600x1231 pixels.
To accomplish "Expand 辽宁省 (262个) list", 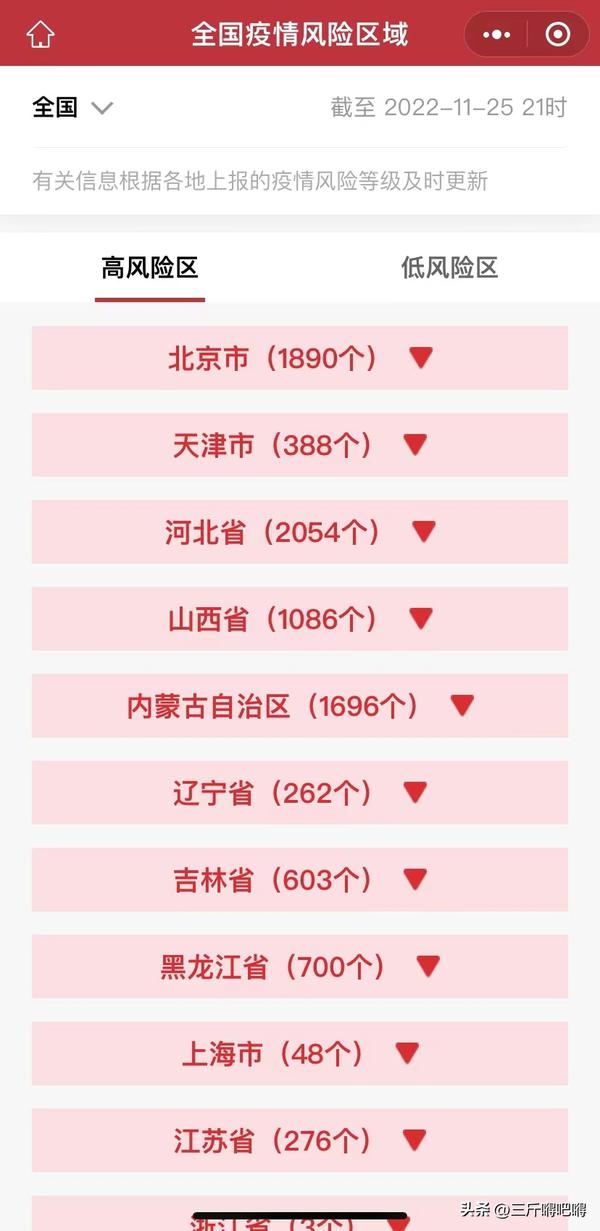I will pos(300,793).
